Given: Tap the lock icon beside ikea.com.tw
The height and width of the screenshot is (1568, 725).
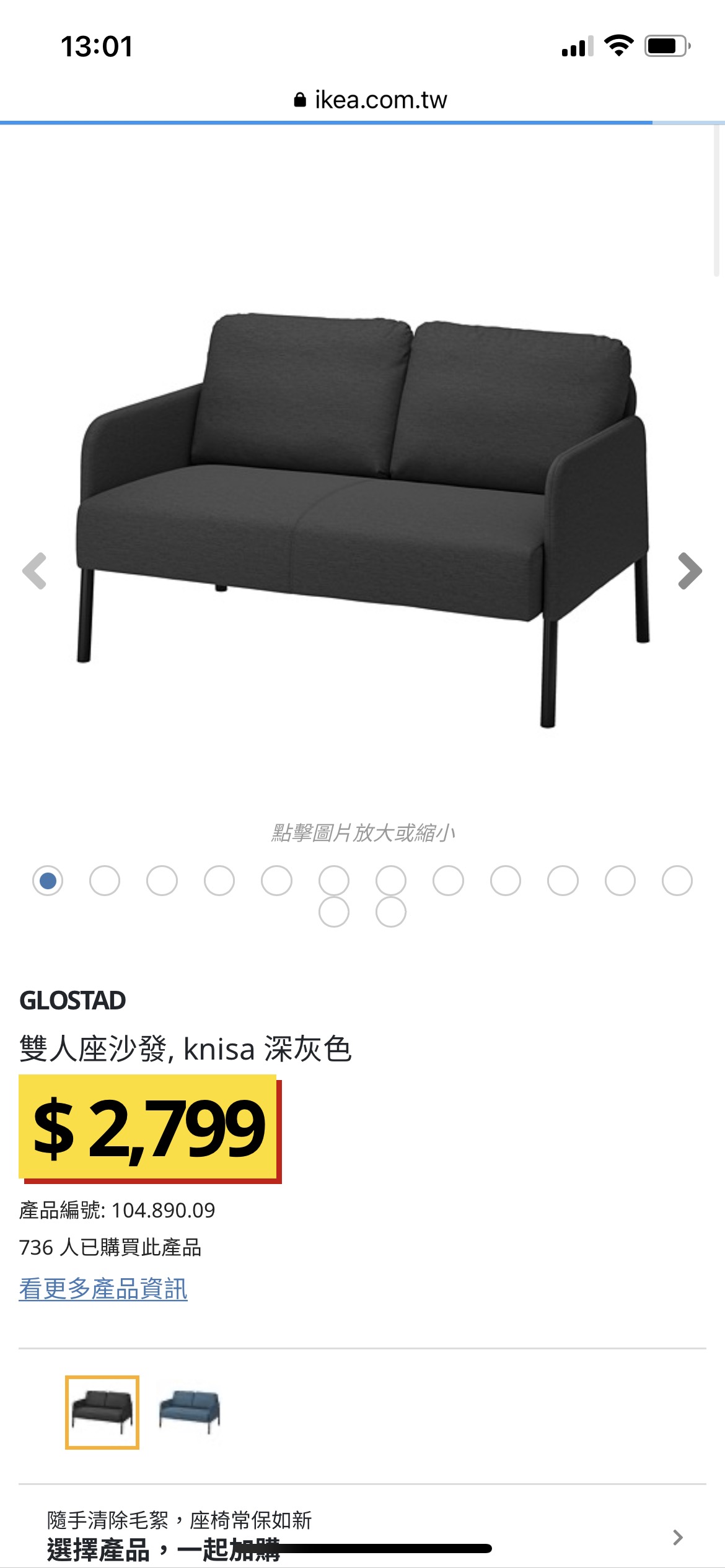Looking at the screenshot, I should (x=299, y=100).
